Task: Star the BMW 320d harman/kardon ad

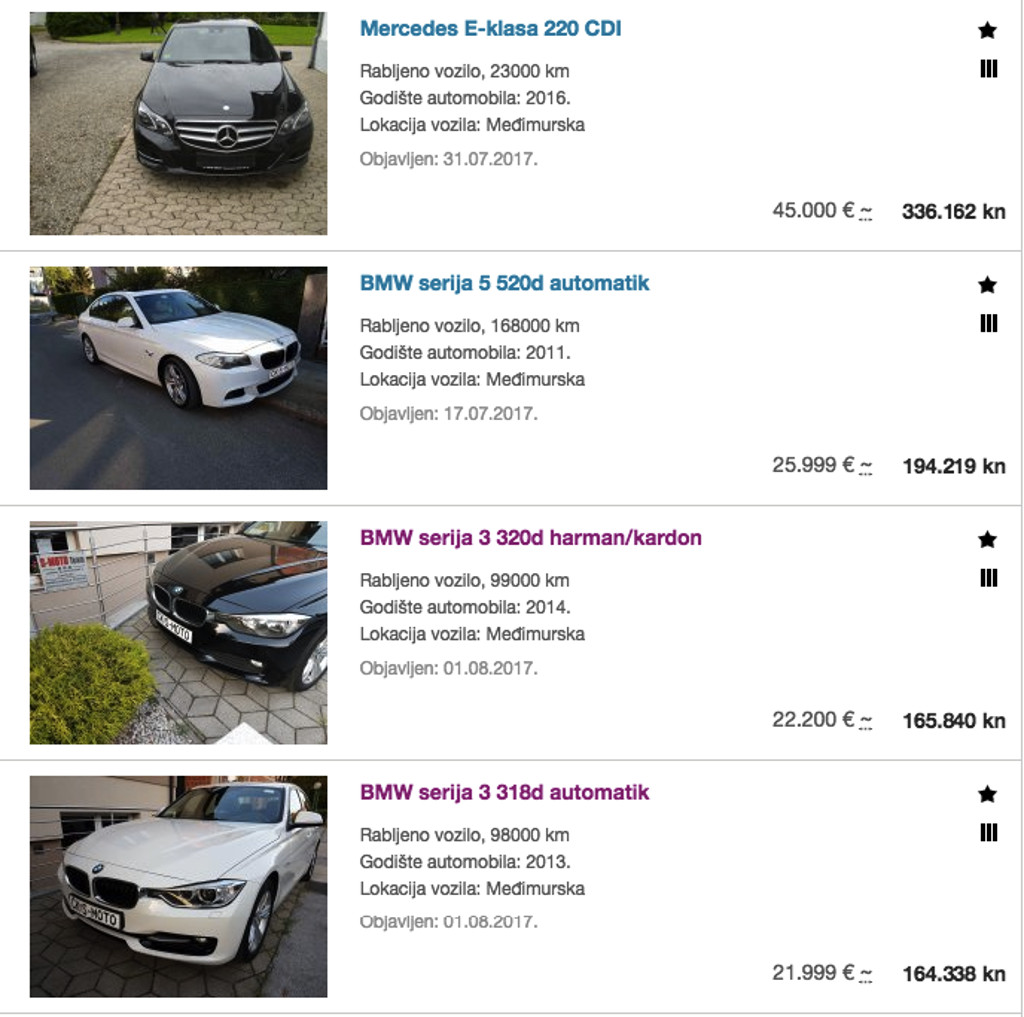Action: click(x=988, y=540)
